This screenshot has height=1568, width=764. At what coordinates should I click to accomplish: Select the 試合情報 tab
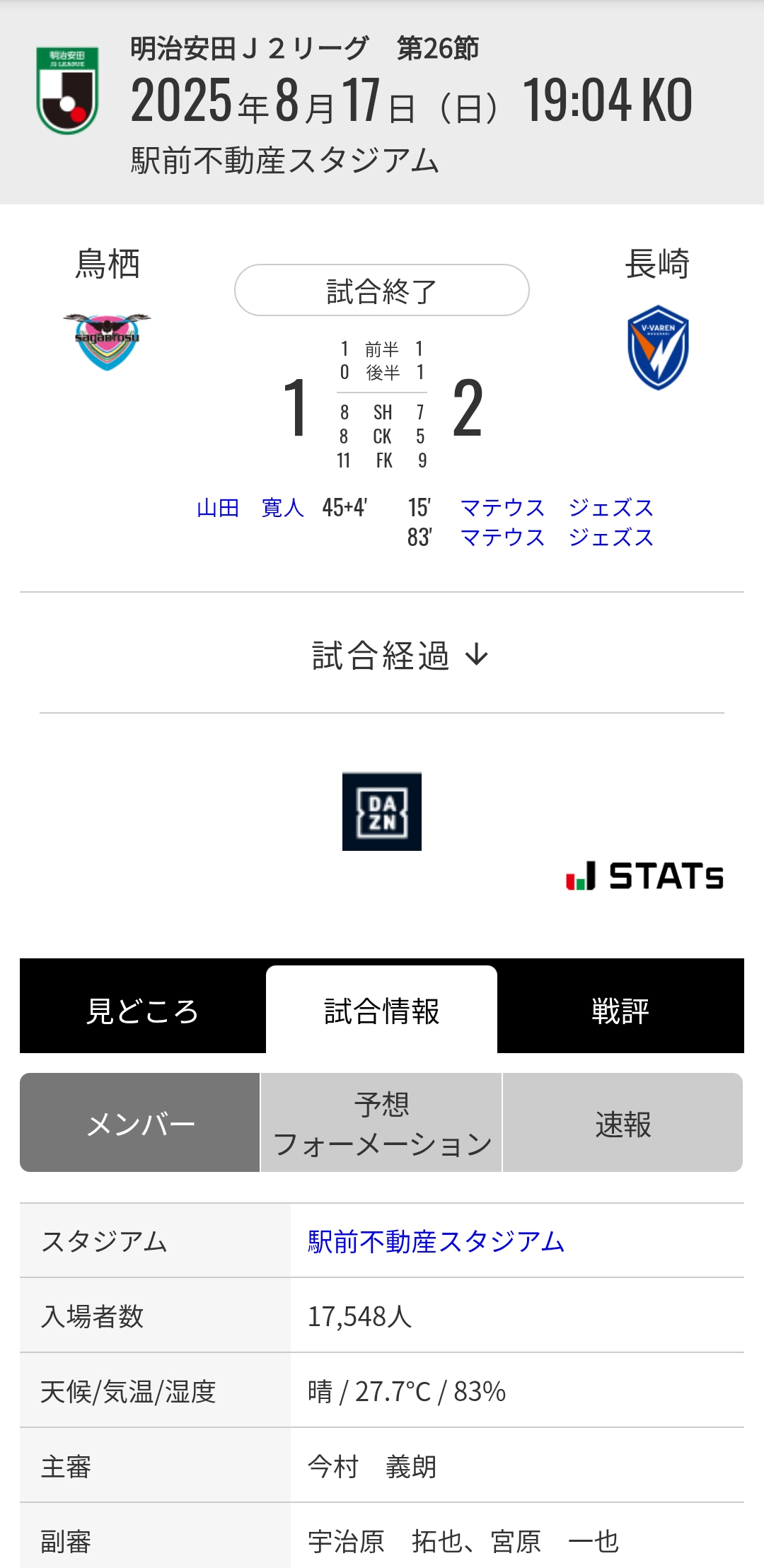(x=382, y=1011)
